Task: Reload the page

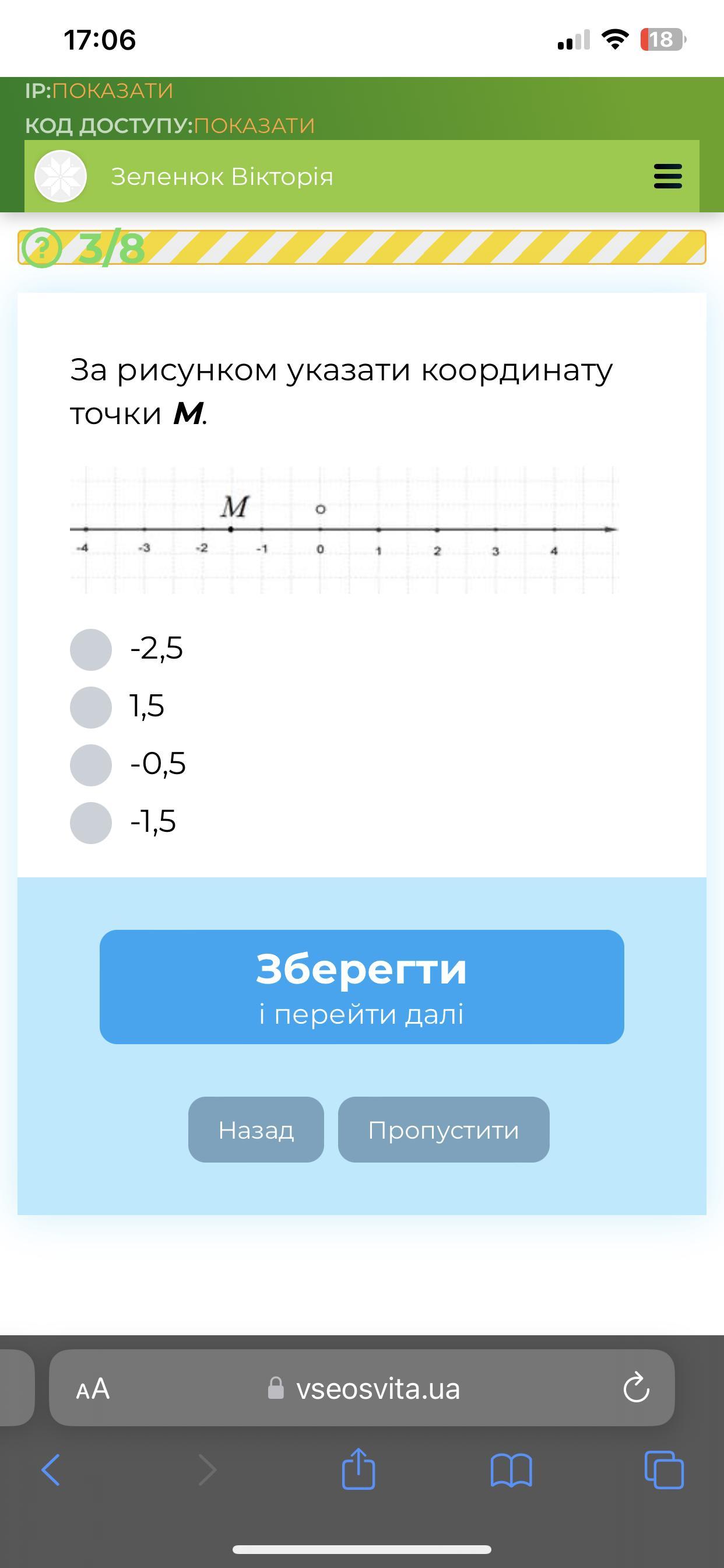Action: tap(637, 1388)
